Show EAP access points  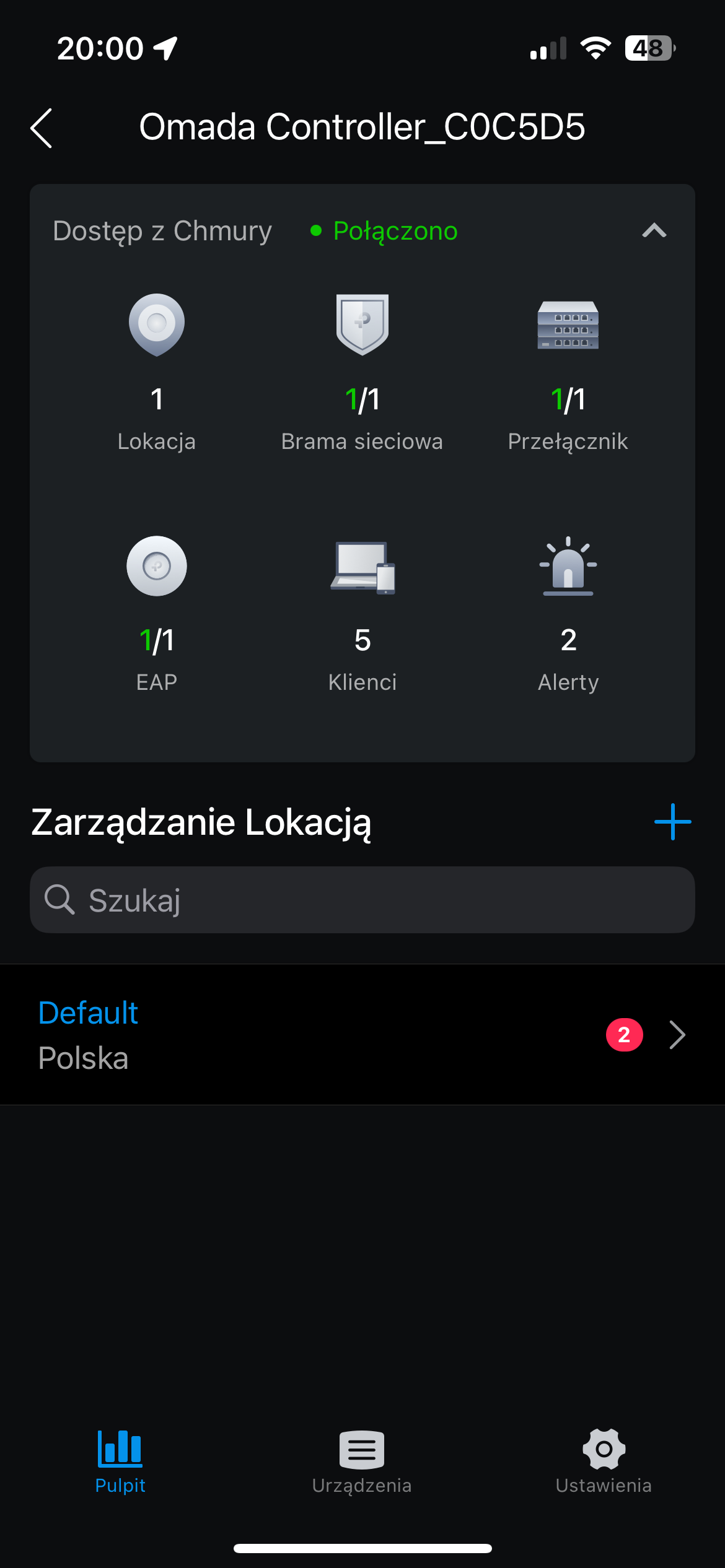157,613
